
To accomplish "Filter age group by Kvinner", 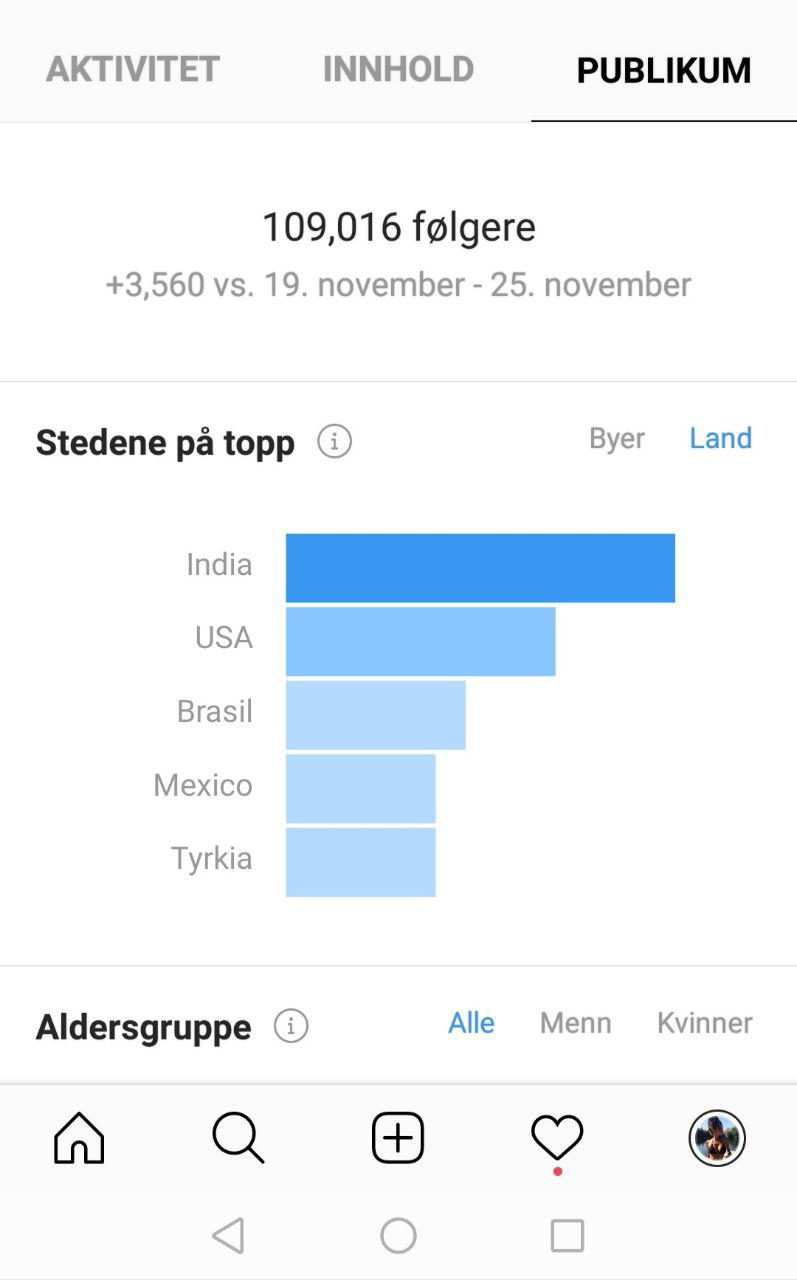I will point(705,1023).
